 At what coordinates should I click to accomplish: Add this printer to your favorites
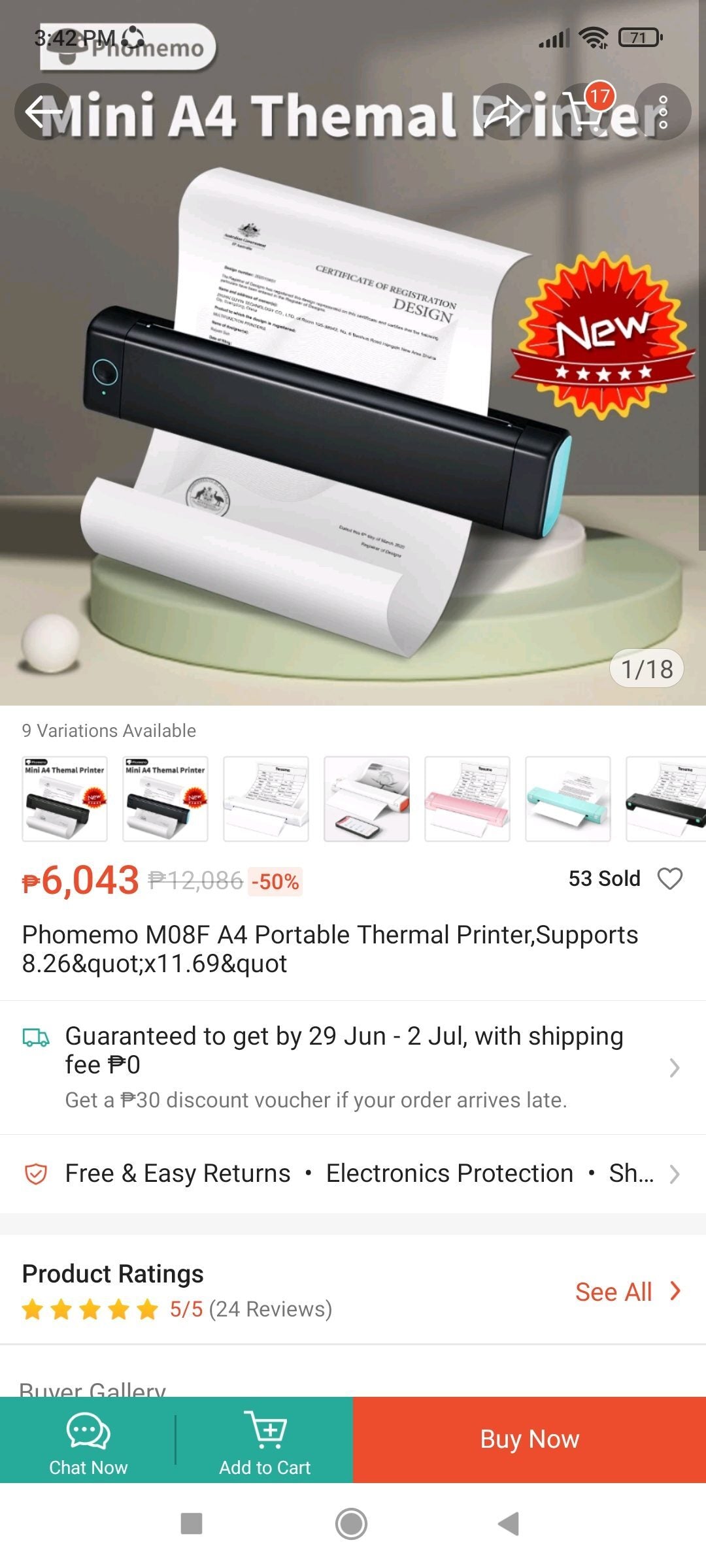(x=669, y=879)
